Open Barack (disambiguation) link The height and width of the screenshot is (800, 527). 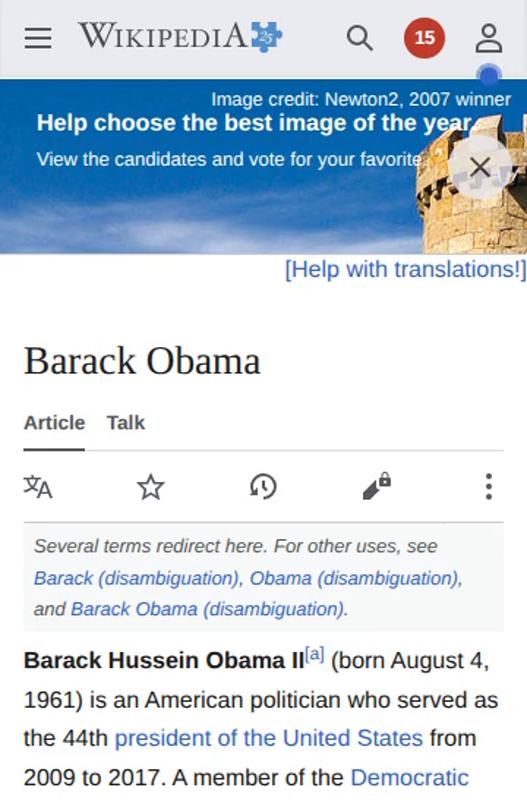click(x=136, y=579)
